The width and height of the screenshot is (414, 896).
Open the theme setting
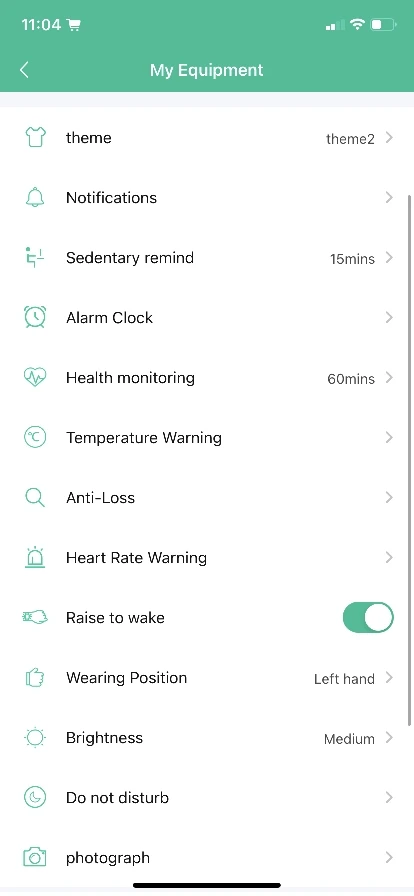(x=207, y=138)
